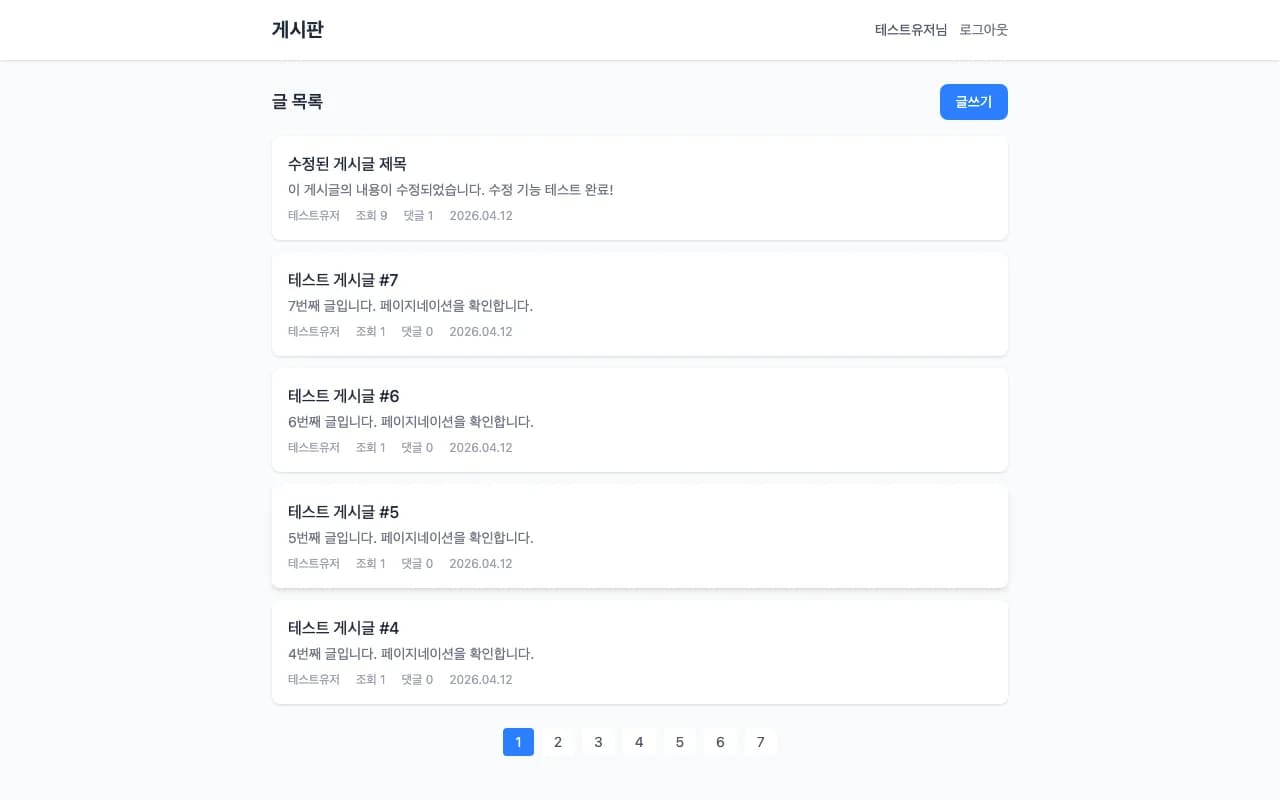The image size is (1280, 800).
Task: Open the post 수정된 게시글 제목
Action: click(x=347, y=164)
